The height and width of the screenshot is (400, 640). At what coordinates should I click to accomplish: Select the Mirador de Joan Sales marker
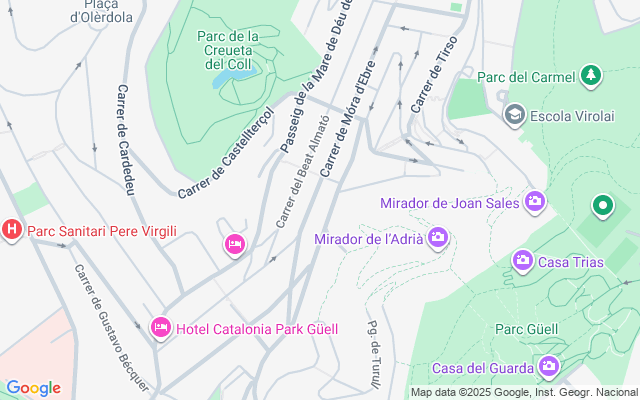pos(535,203)
